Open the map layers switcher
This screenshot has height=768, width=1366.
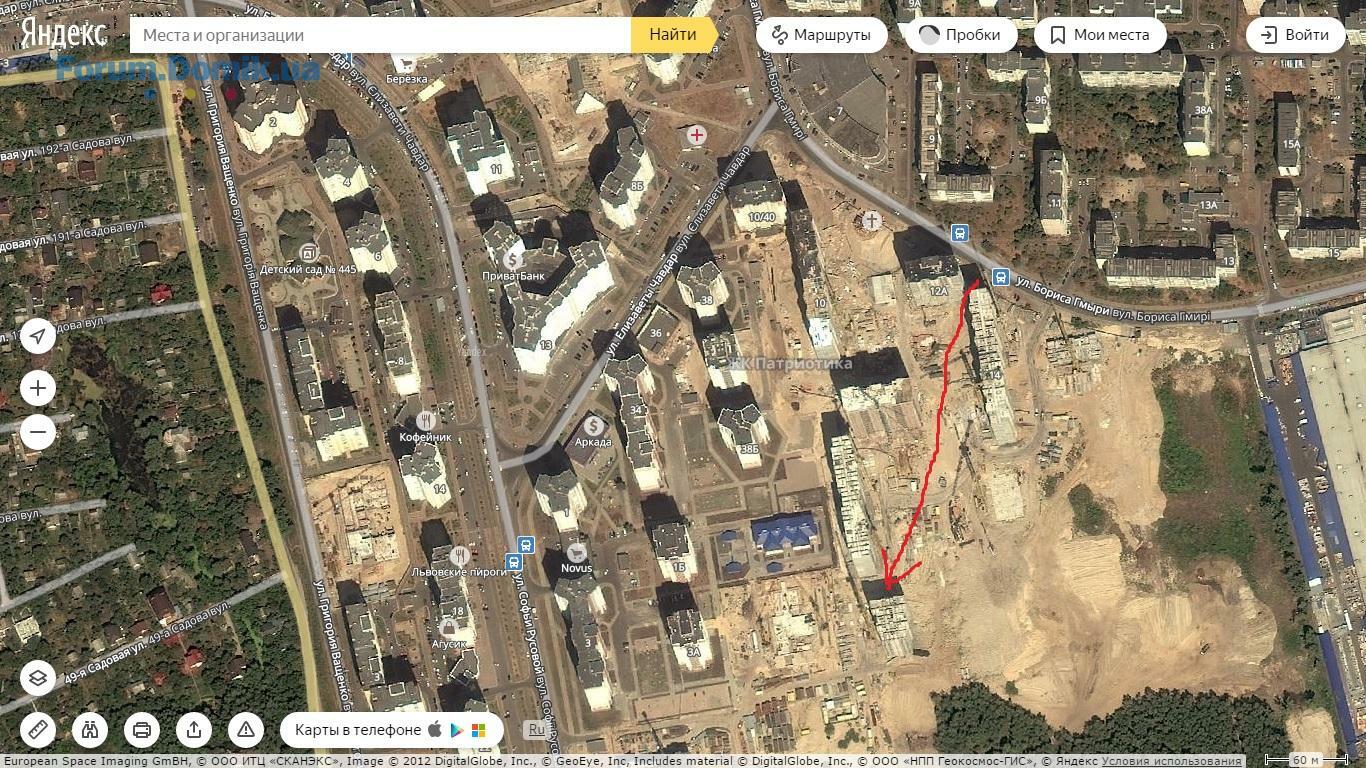coord(38,678)
